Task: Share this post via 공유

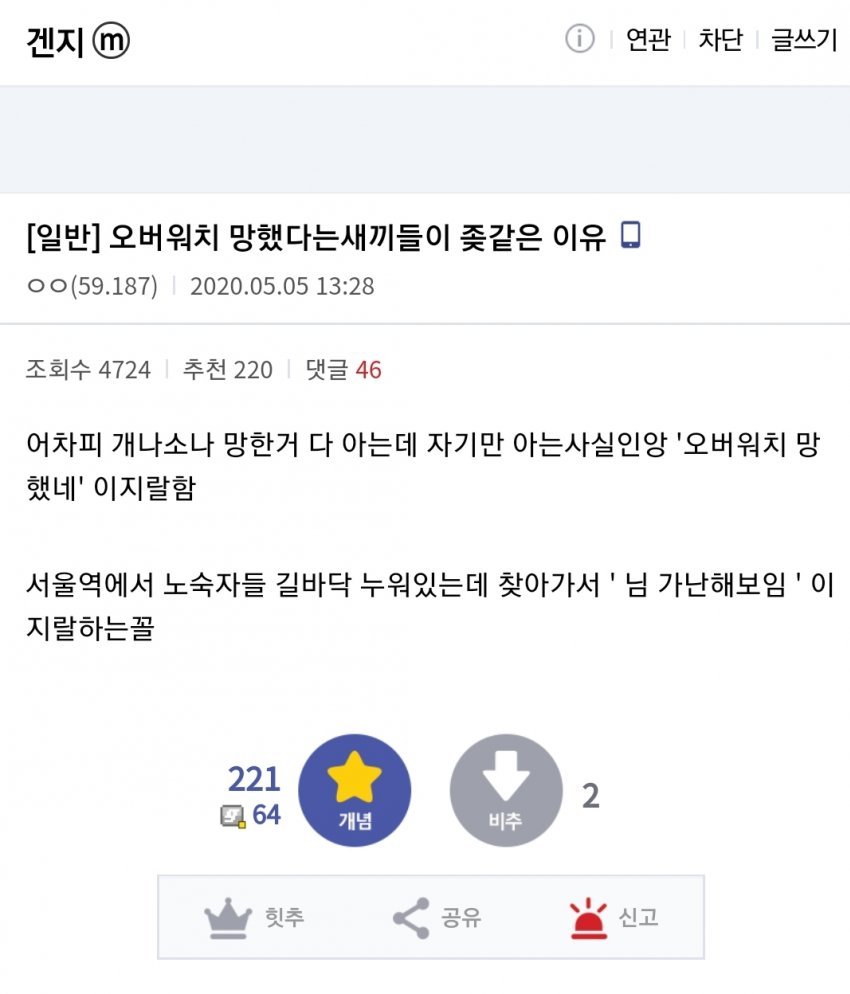Action: 436,917
